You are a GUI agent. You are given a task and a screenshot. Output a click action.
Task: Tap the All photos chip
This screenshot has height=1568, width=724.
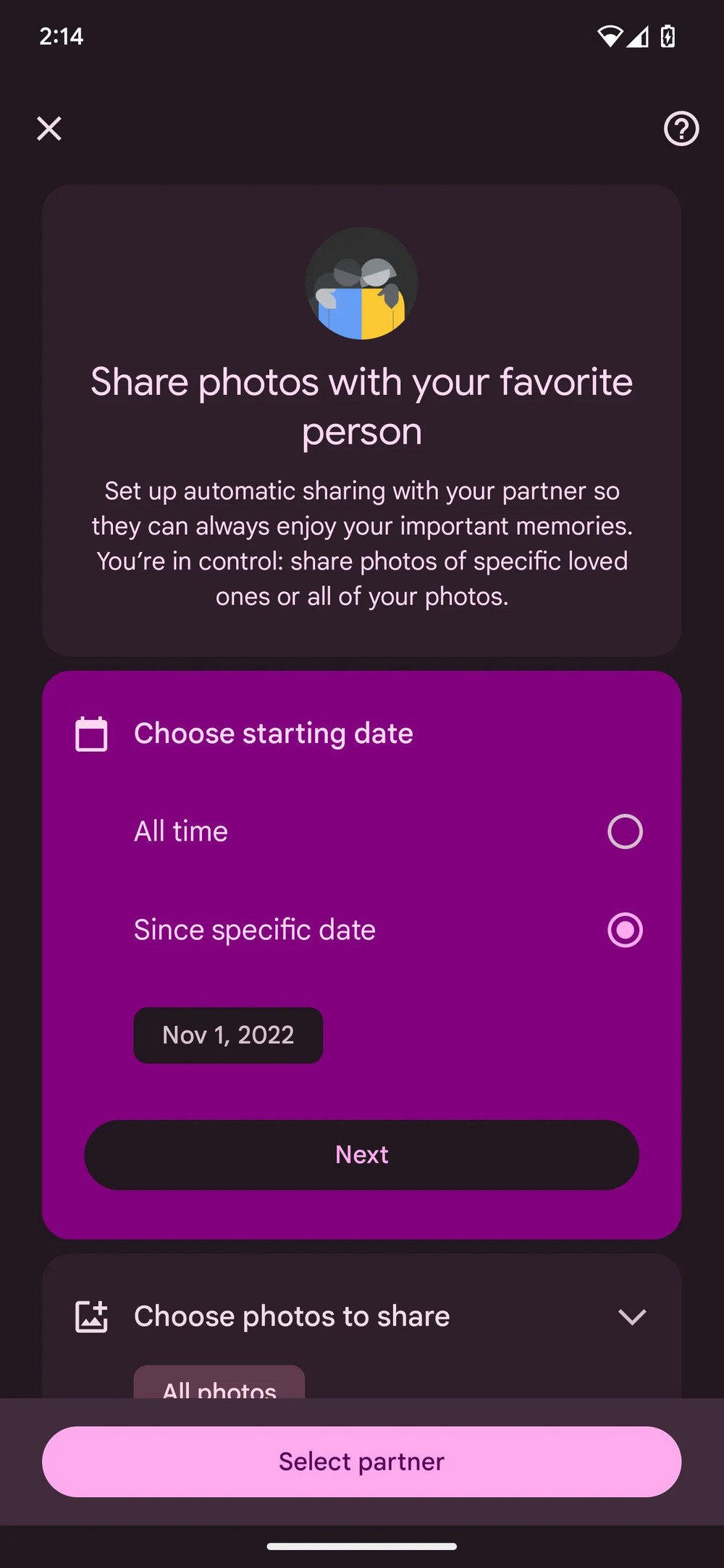point(219,1383)
